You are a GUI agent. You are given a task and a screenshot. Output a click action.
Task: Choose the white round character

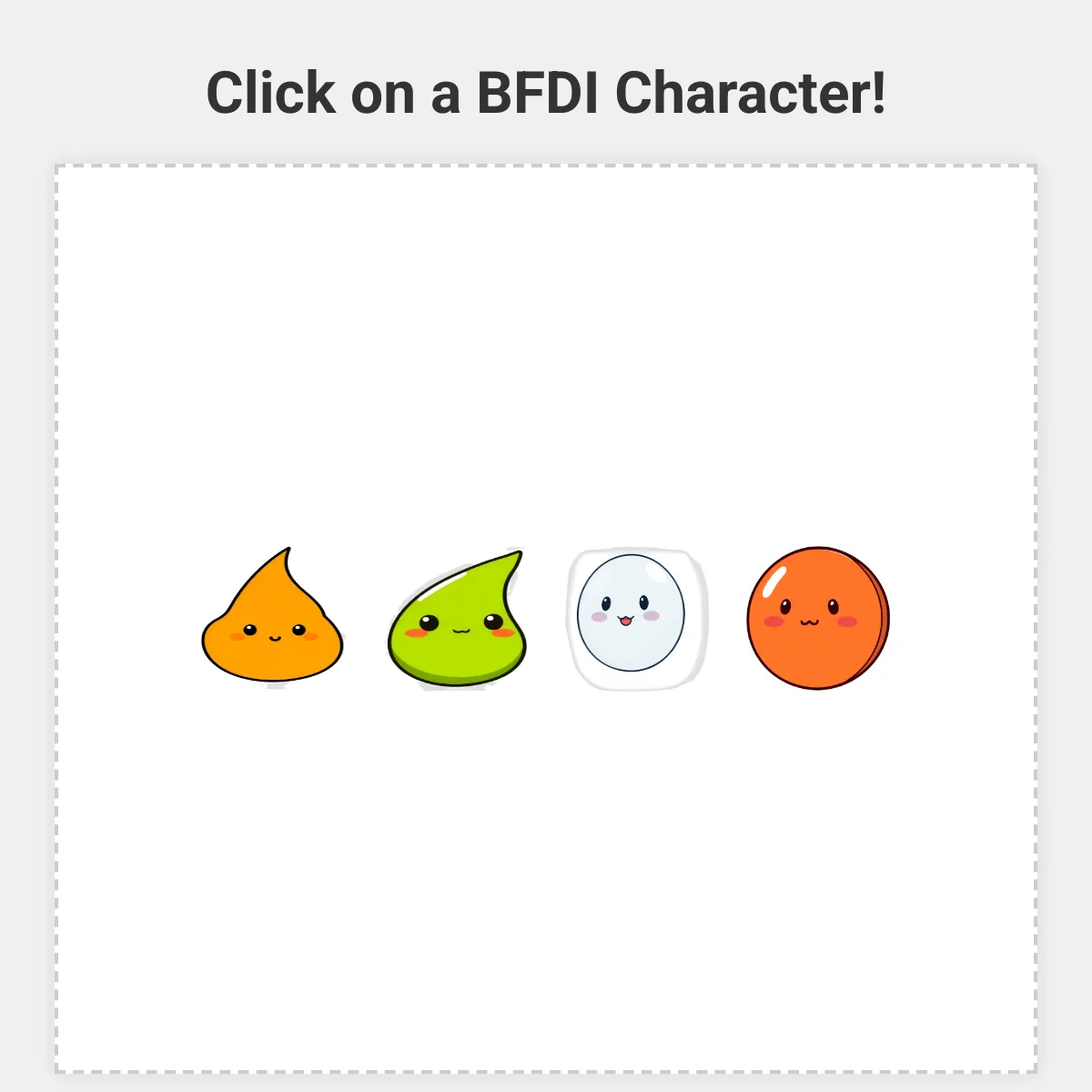(632, 614)
